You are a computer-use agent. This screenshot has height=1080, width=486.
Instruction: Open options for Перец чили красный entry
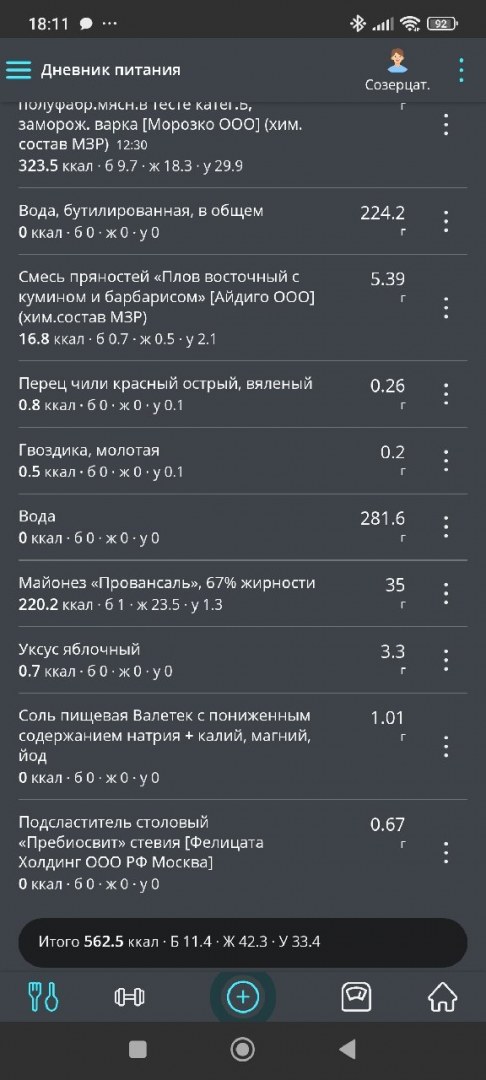tap(446, 394)
